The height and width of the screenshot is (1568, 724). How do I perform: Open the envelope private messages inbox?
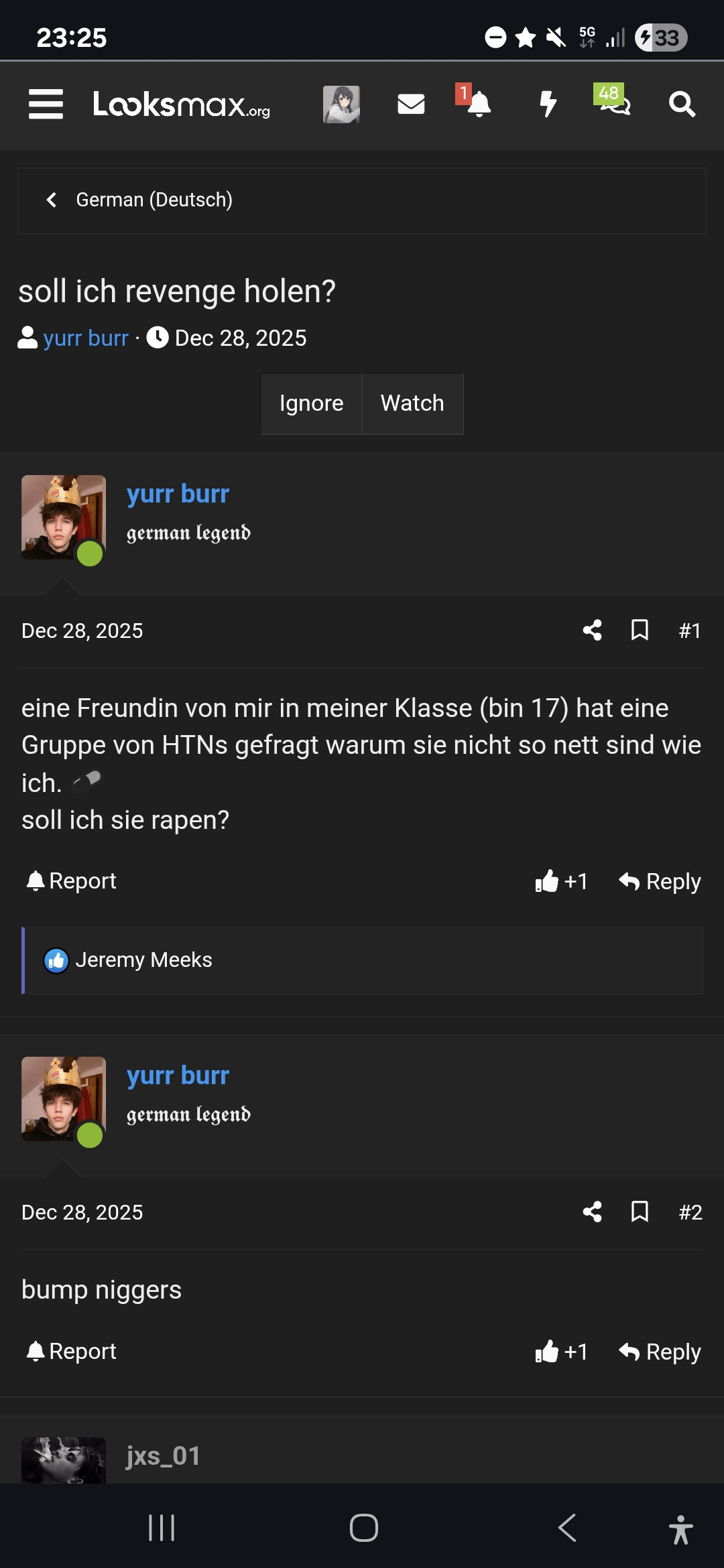[x=411, y=105]
